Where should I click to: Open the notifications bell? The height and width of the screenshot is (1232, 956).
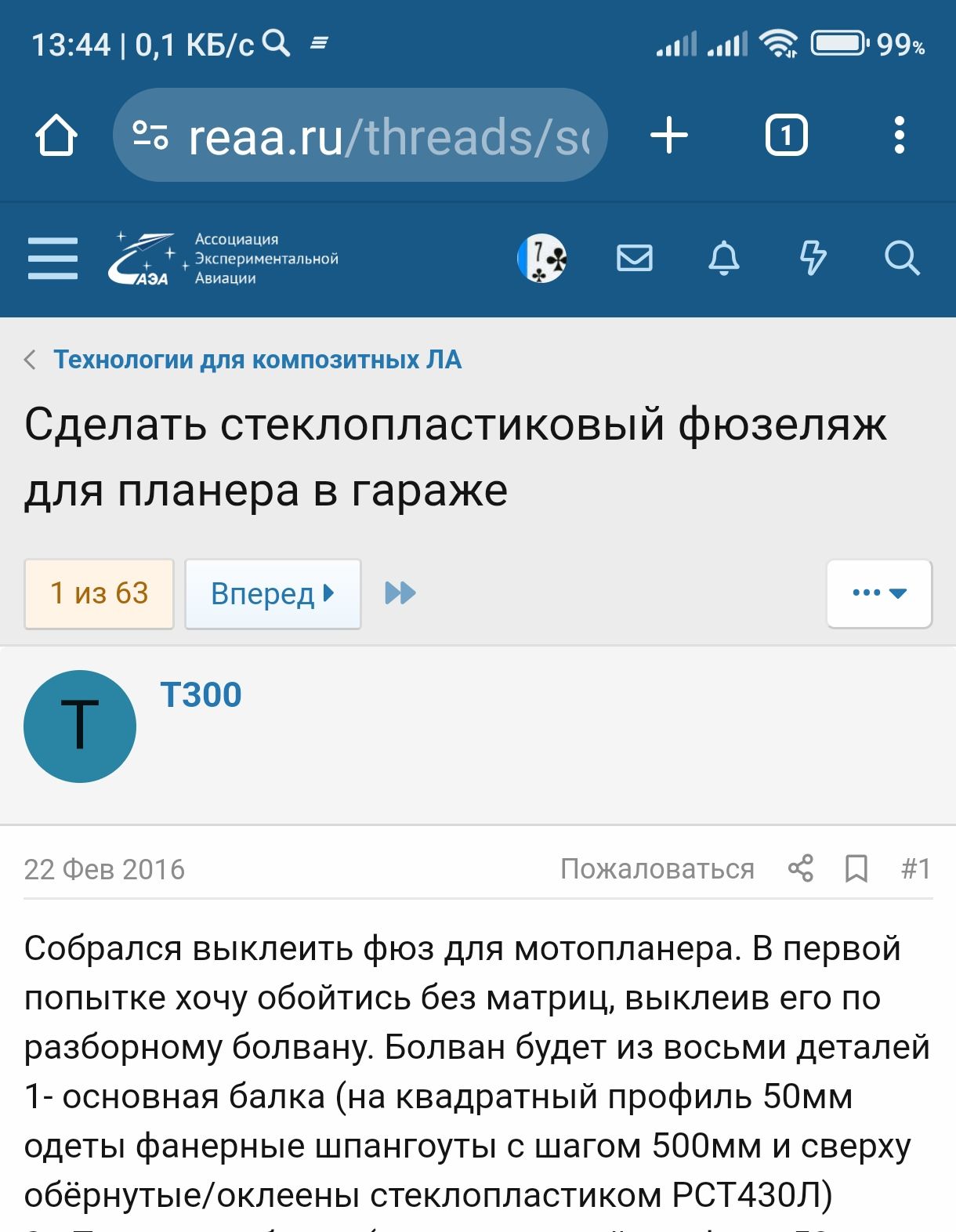[x=723, y=258]
